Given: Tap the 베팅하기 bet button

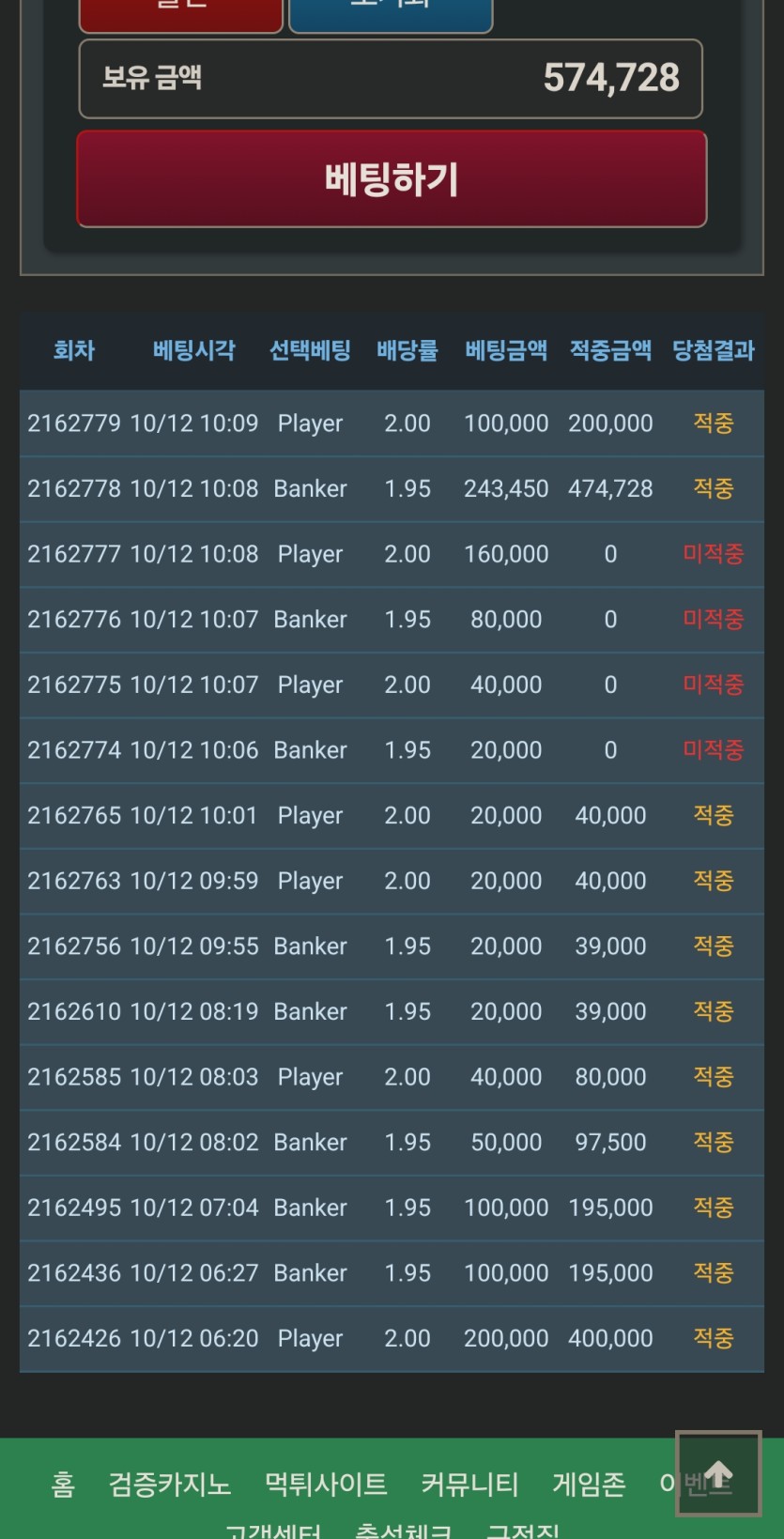Looking at the screenshot, I should coord(392,179).
